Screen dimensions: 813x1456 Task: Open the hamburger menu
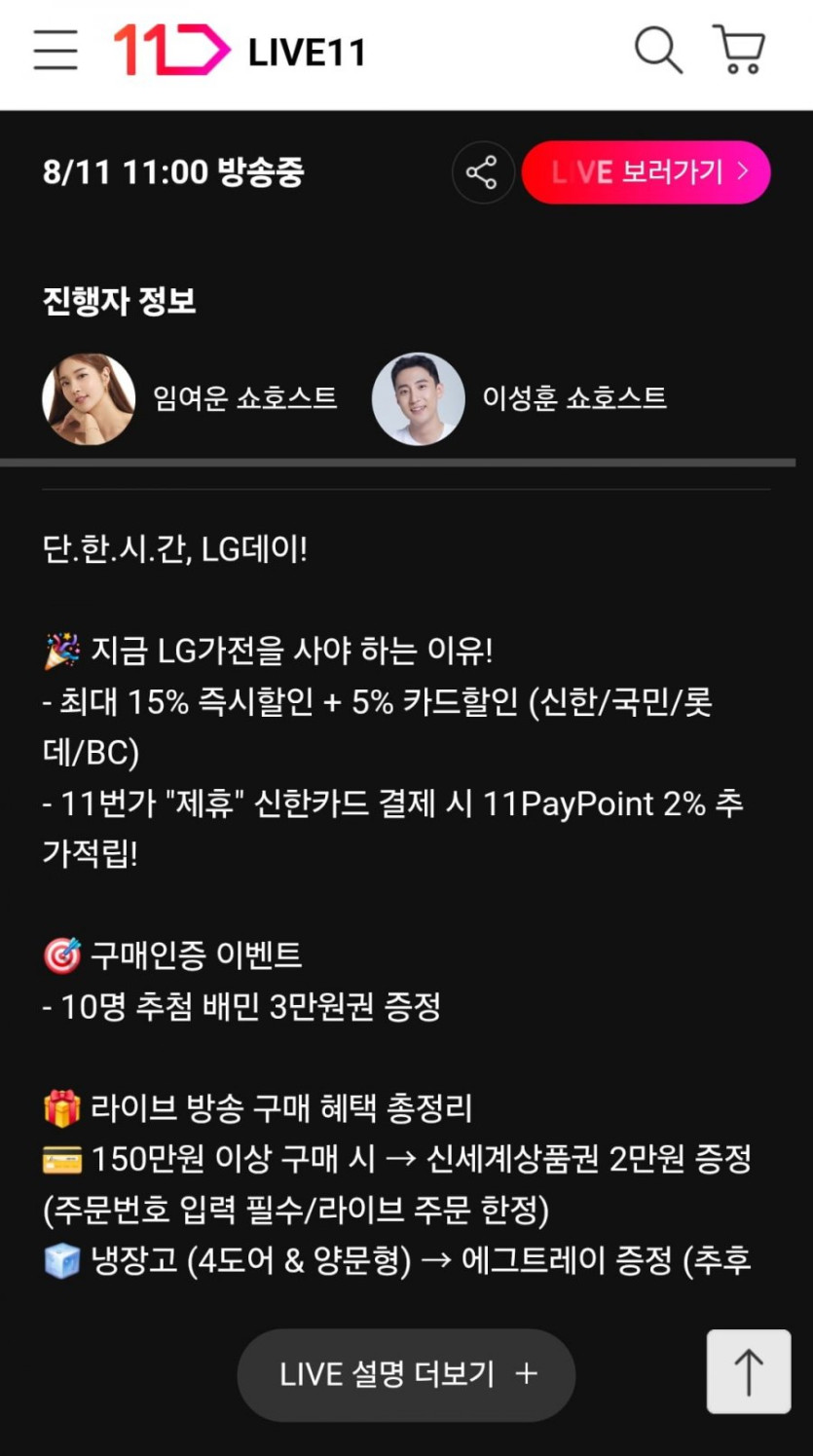point(55,50)
